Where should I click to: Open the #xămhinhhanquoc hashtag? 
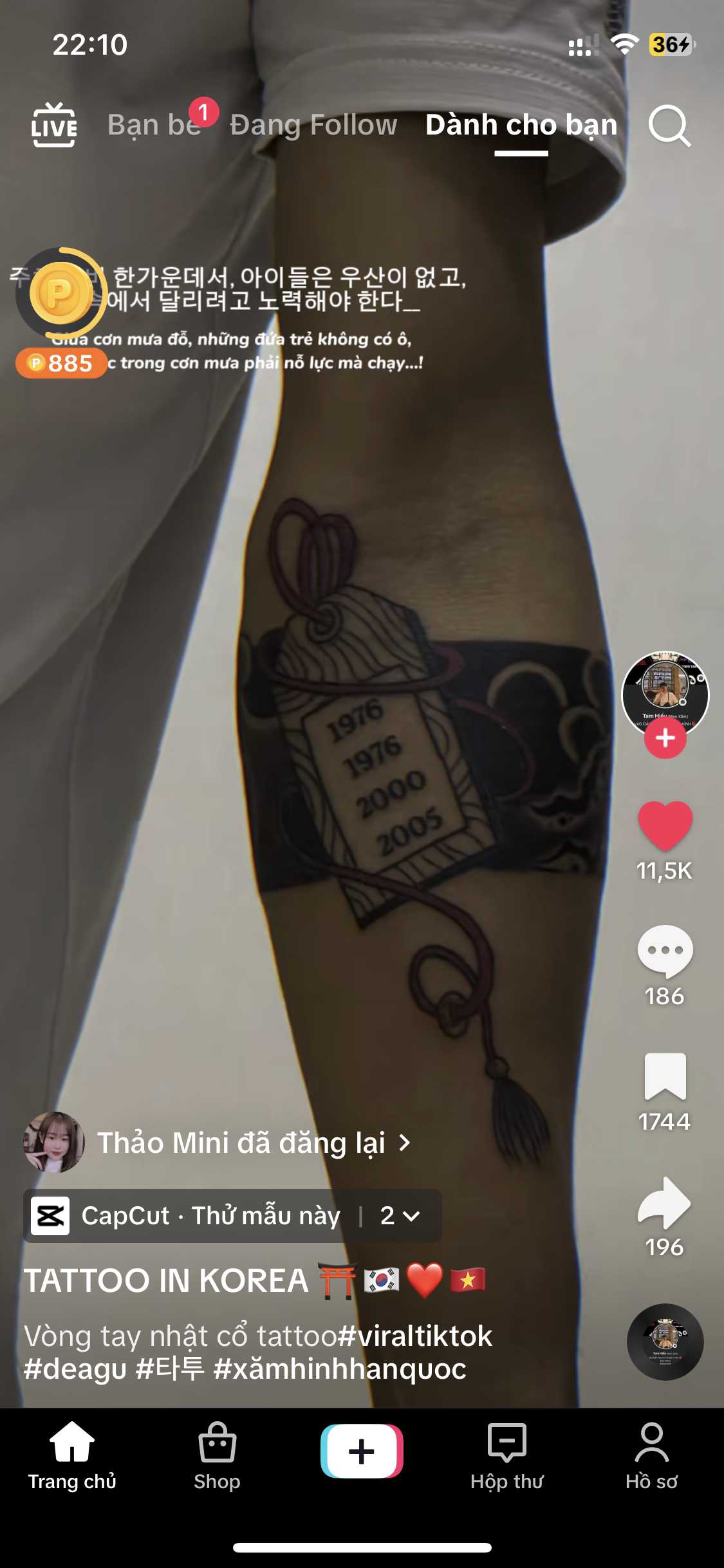click(x=339, y=1369)
